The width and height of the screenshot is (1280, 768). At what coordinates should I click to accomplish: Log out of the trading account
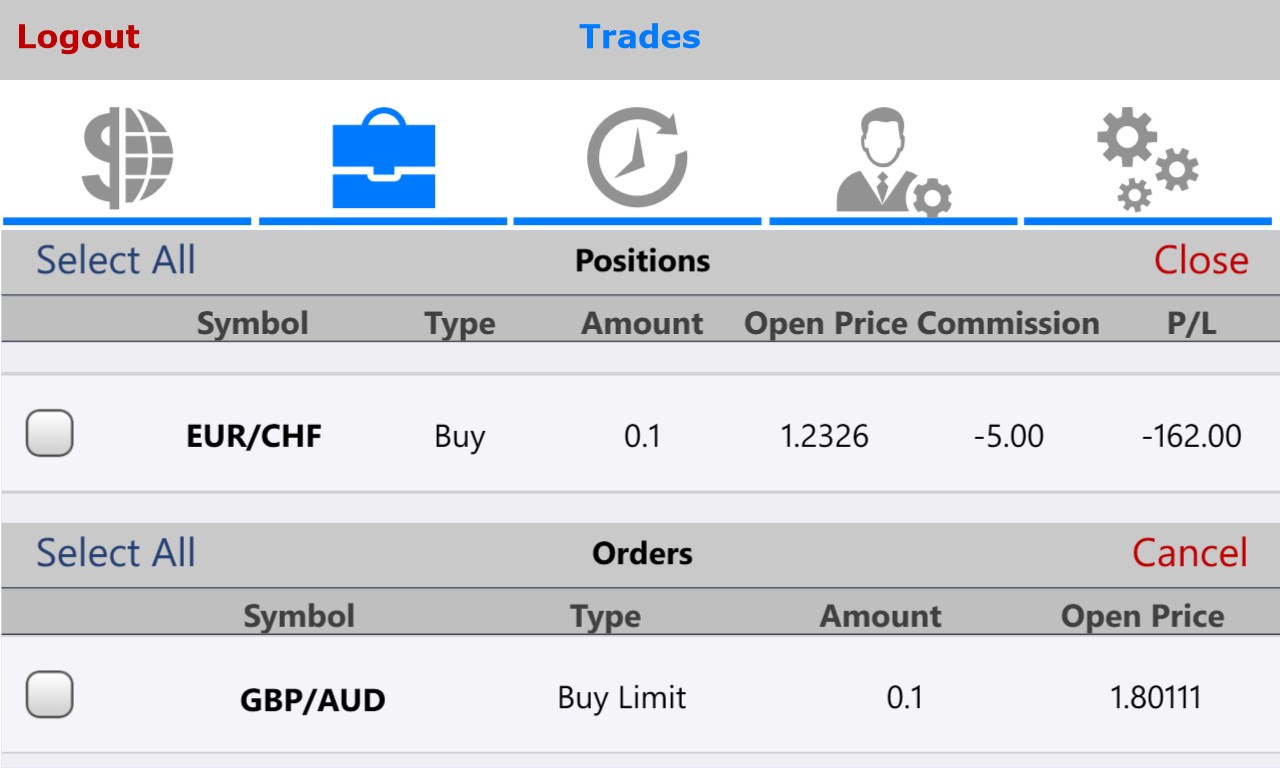[78, 37]
